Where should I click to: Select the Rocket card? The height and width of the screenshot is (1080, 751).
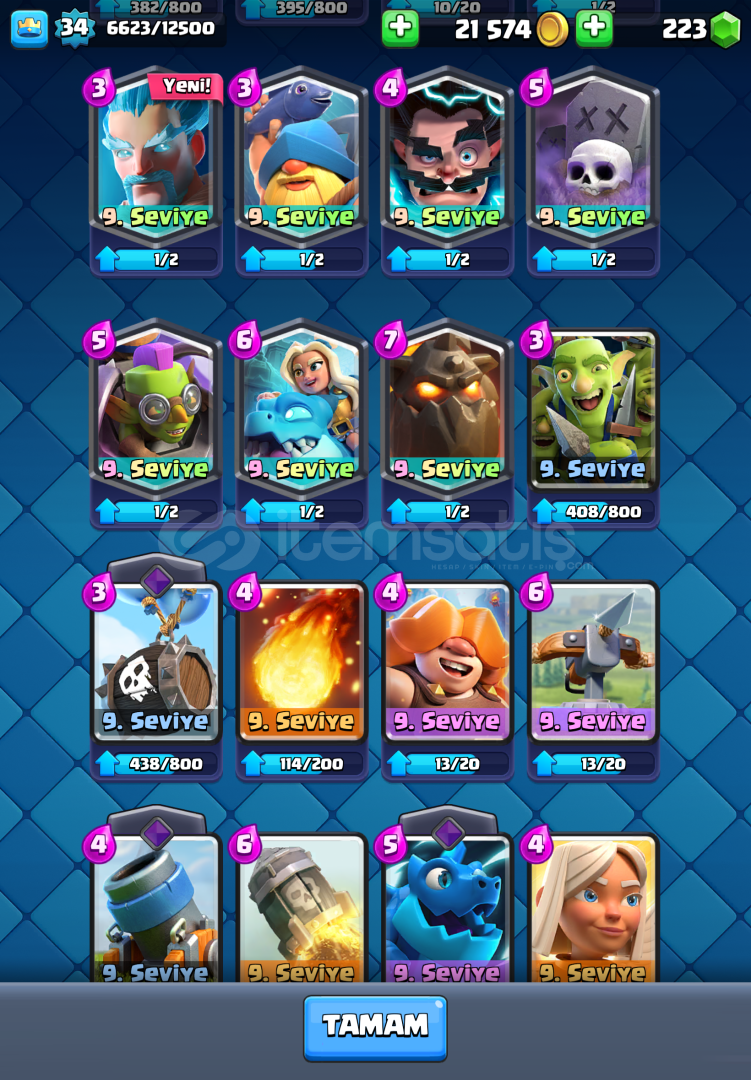coord(302,905)
